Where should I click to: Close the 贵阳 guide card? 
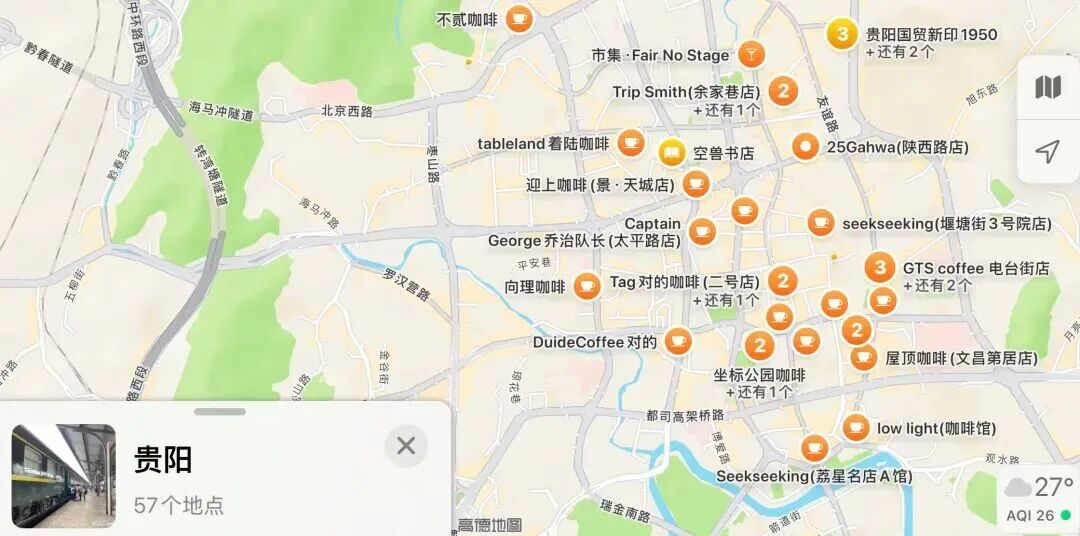pos(406,446)
